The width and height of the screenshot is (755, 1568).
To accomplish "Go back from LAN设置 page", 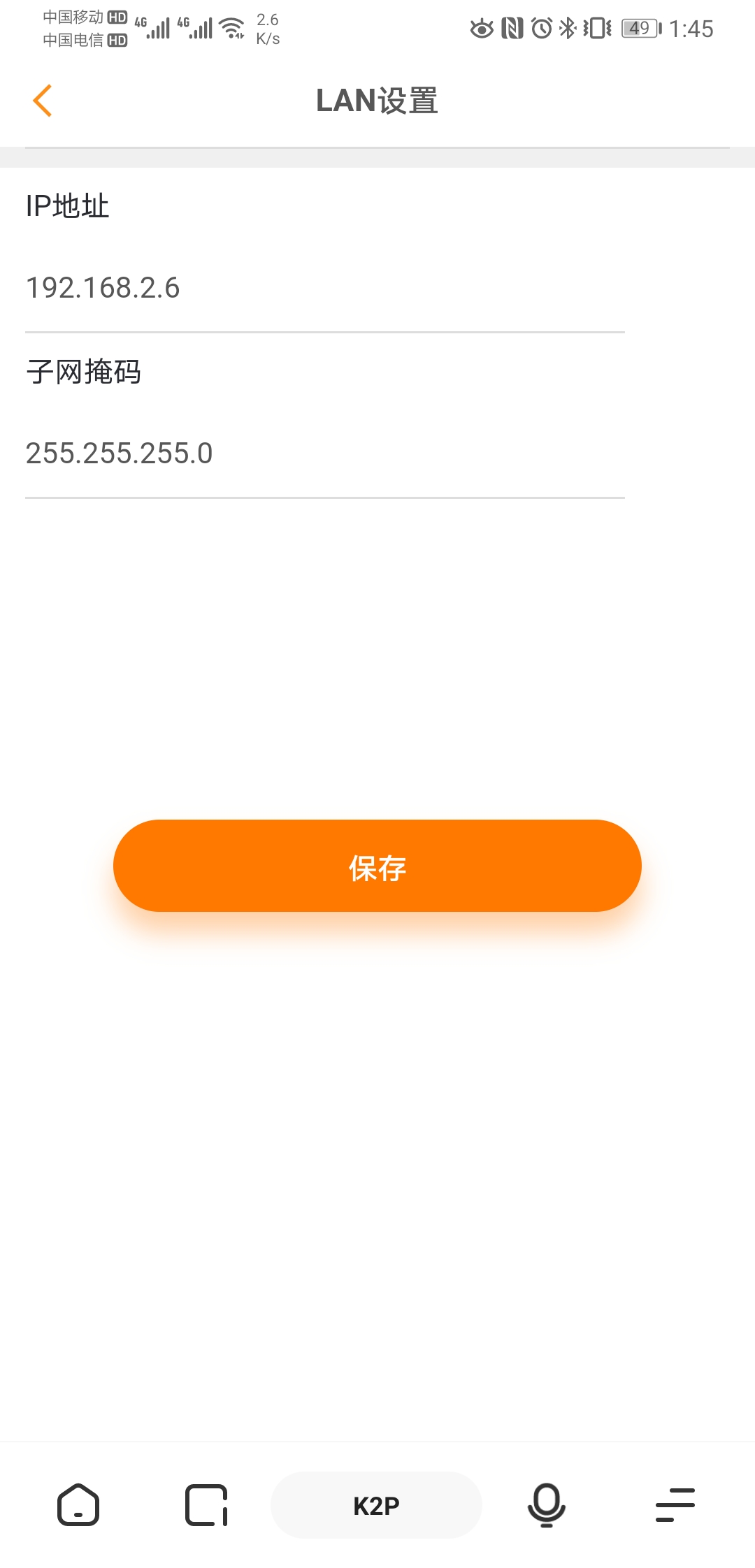I will click(43, 101).
